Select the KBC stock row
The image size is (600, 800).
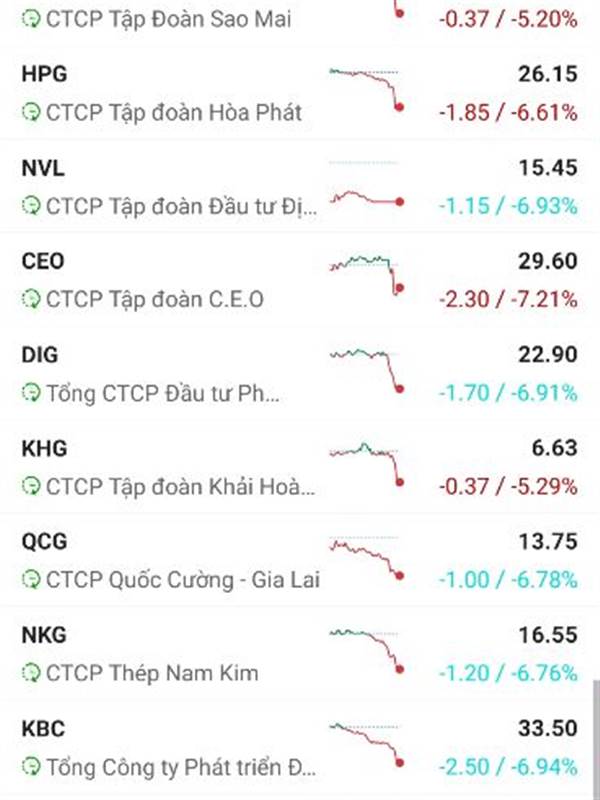pos(300,748)
